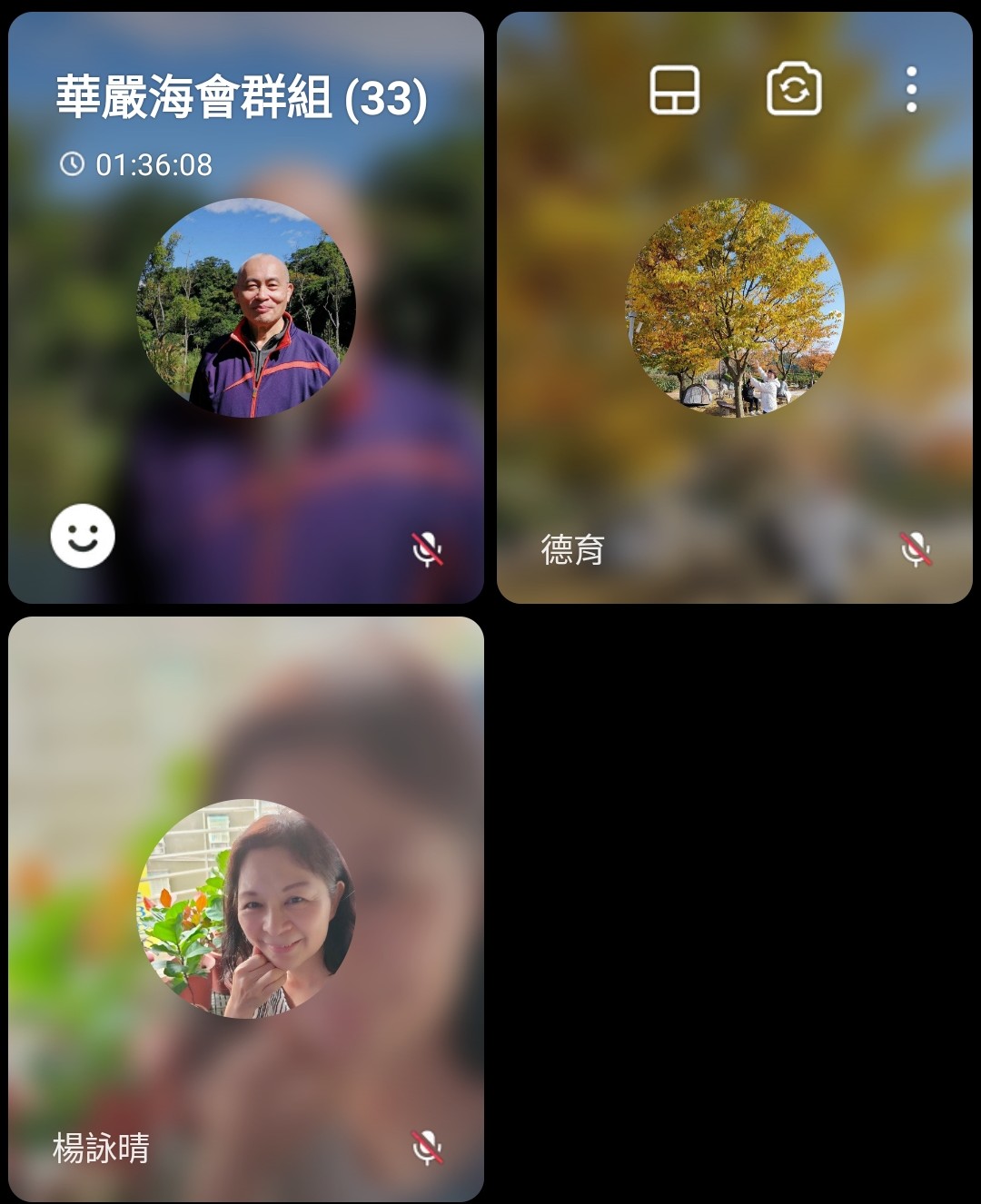Open the smiley emoji effects button

click(x=83, y=536)
